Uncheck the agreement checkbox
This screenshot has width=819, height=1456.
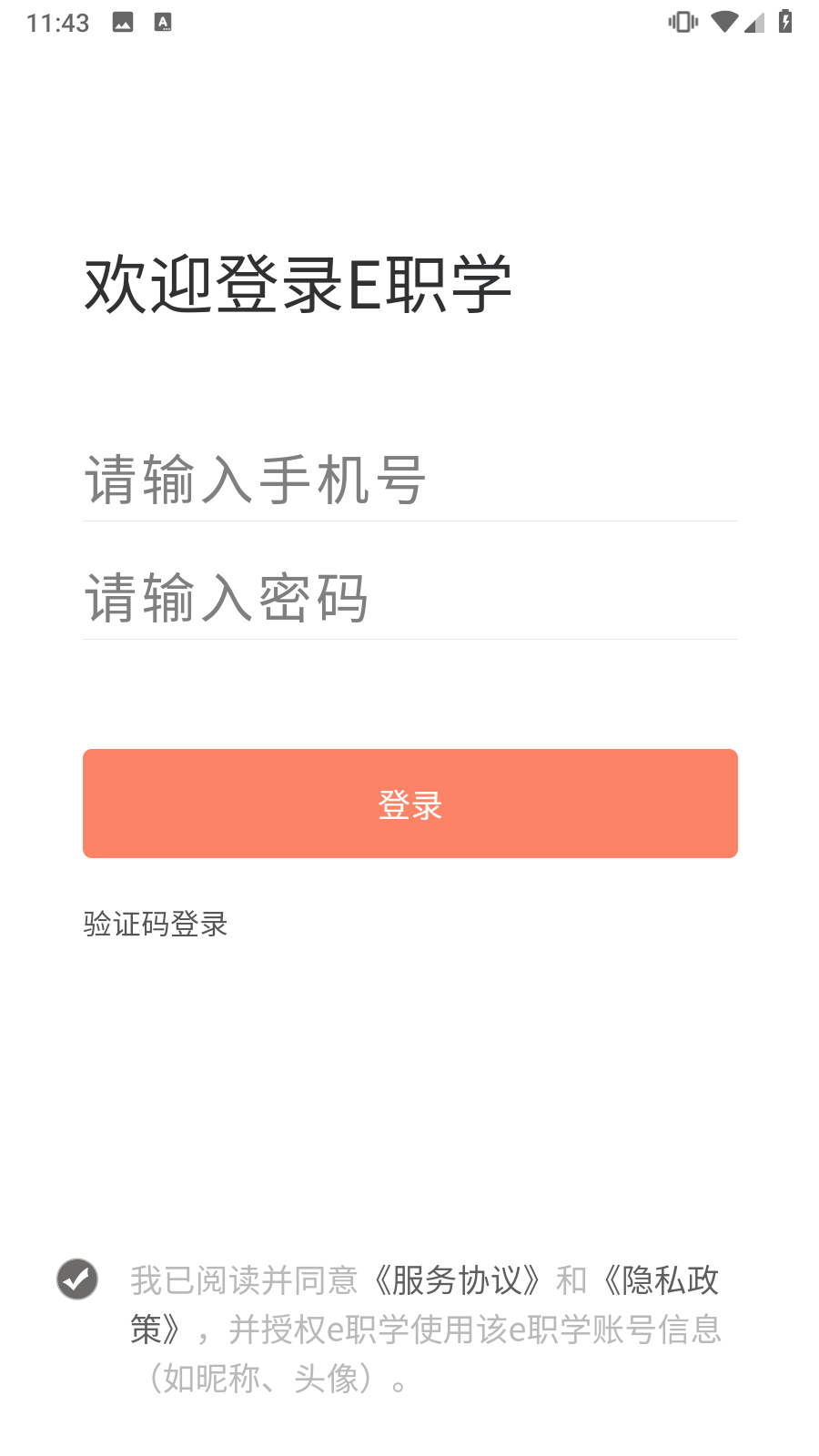coord(77,1279)
